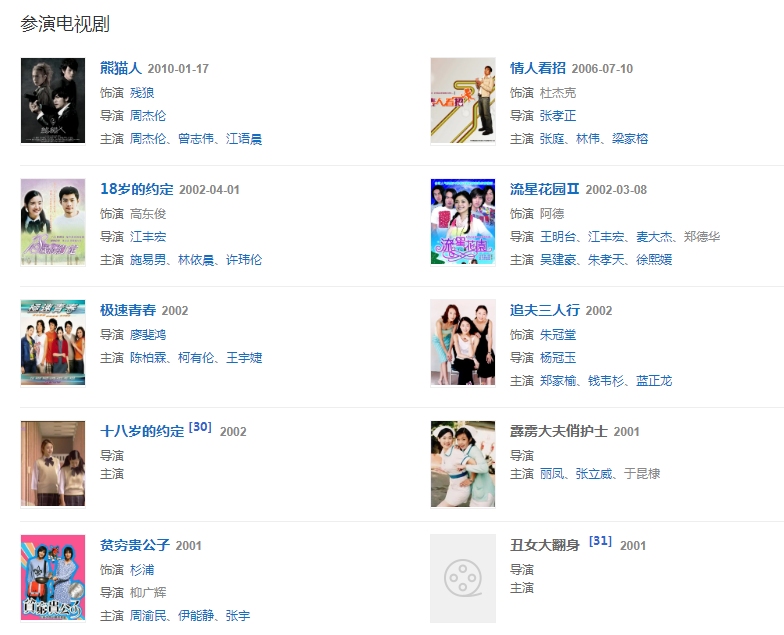784x635 pixels.
Task: Open reference 31 beside 丑女大翻身
Action: tap(600, 541)
